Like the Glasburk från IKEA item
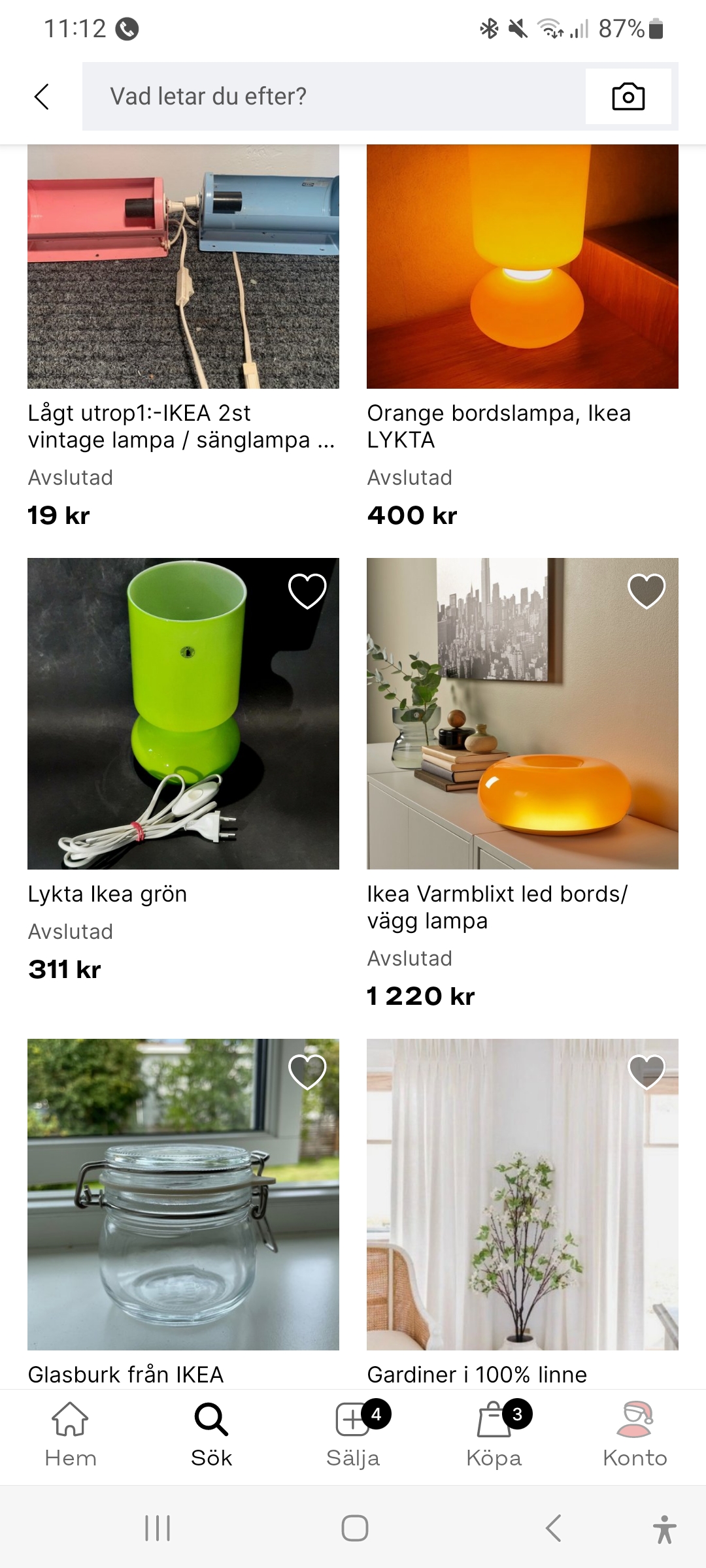Screen dimensions: 706x1568 click(307, 1071)
